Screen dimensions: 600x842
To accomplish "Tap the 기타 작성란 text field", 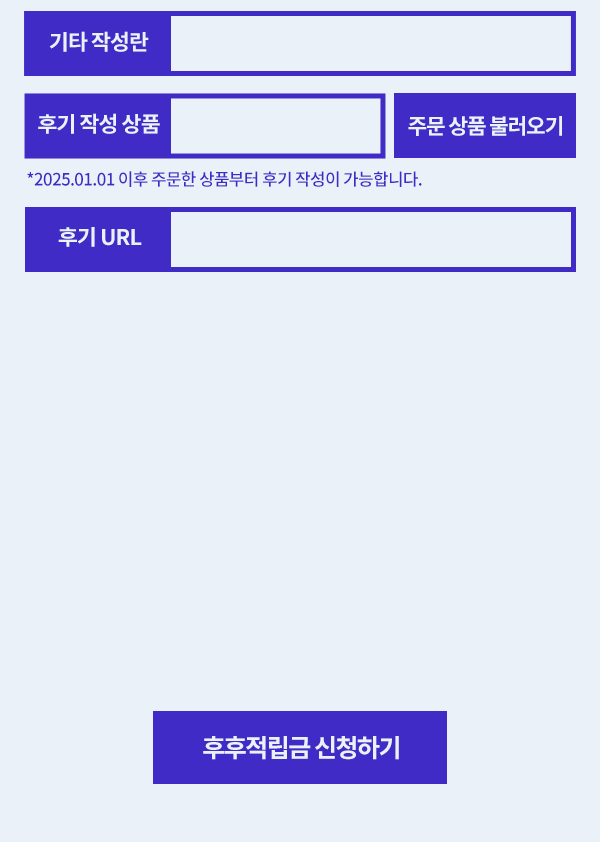I will pyautogui.click(x=370, y=44).
